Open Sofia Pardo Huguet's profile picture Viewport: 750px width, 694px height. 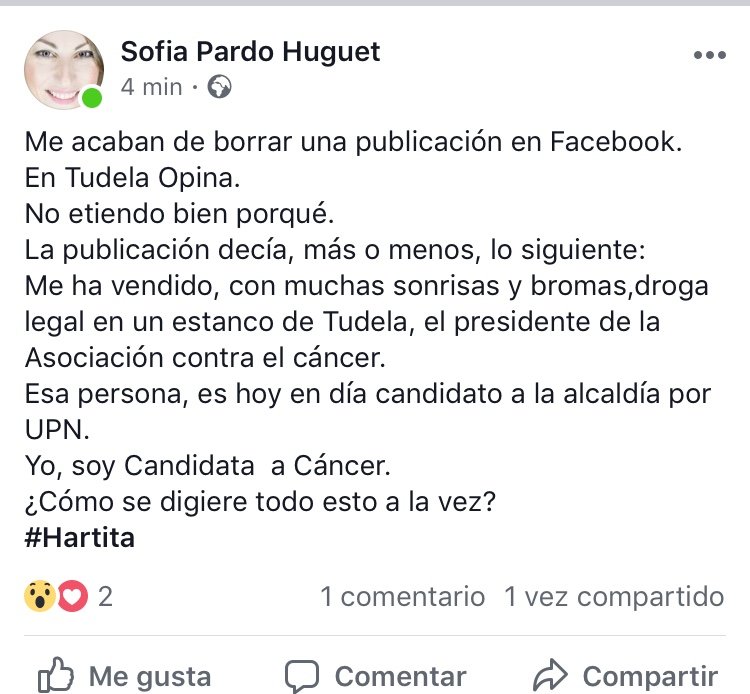63,69
